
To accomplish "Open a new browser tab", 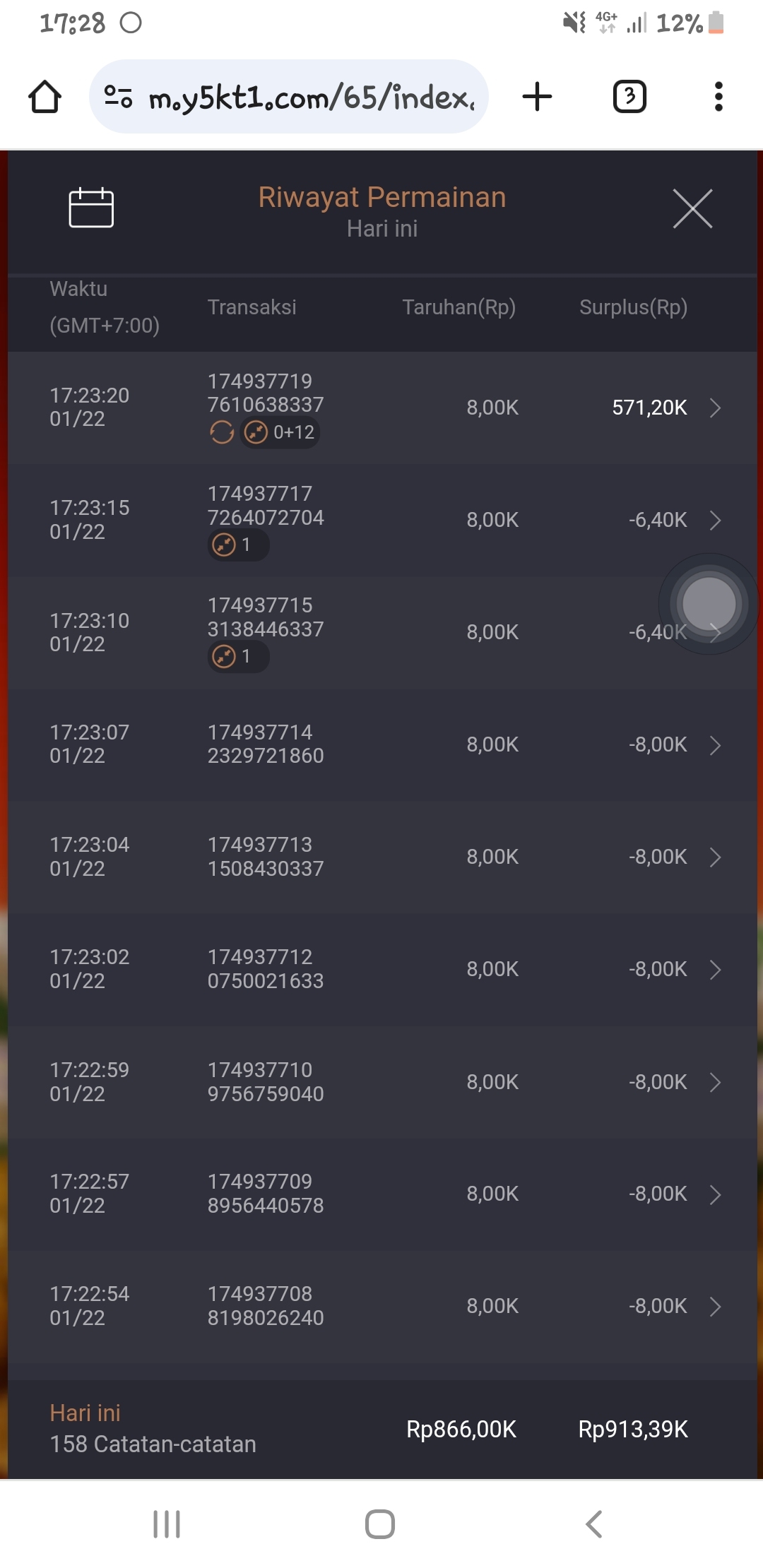I will tap(537, 97).
